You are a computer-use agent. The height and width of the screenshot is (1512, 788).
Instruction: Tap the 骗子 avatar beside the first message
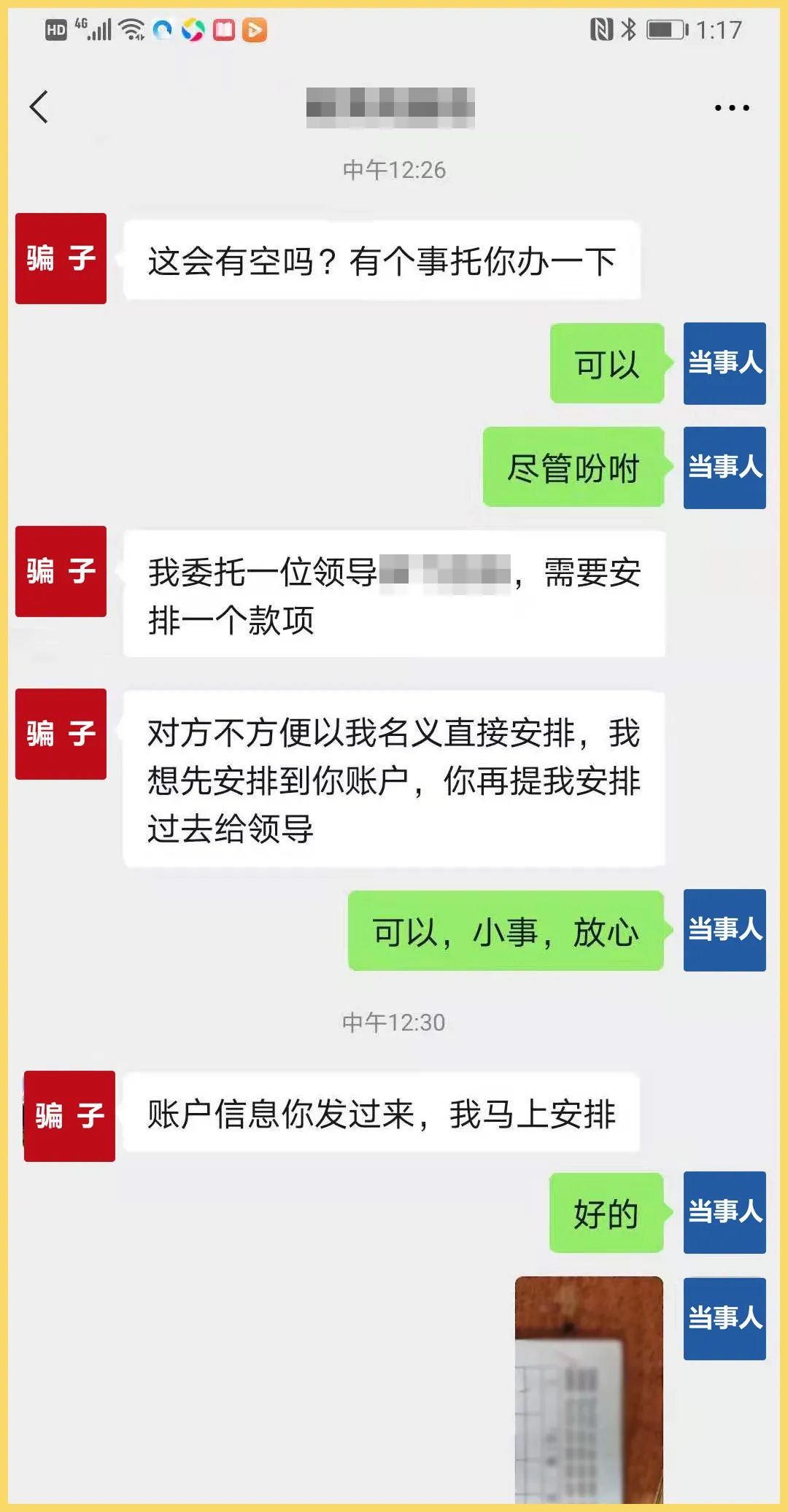[61, 258]
